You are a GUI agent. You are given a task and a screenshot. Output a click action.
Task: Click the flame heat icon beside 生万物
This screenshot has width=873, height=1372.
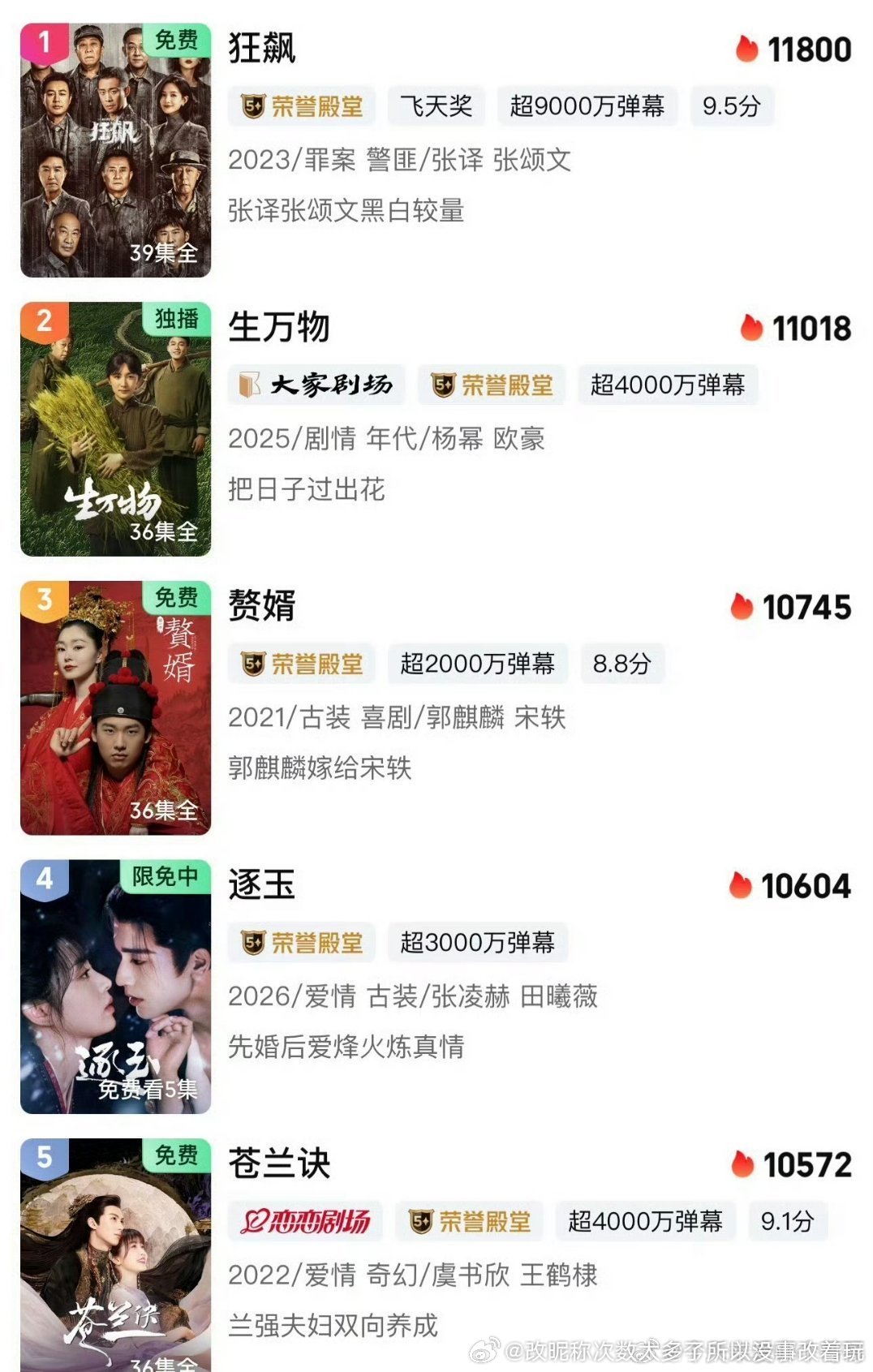tap(751, 327)
